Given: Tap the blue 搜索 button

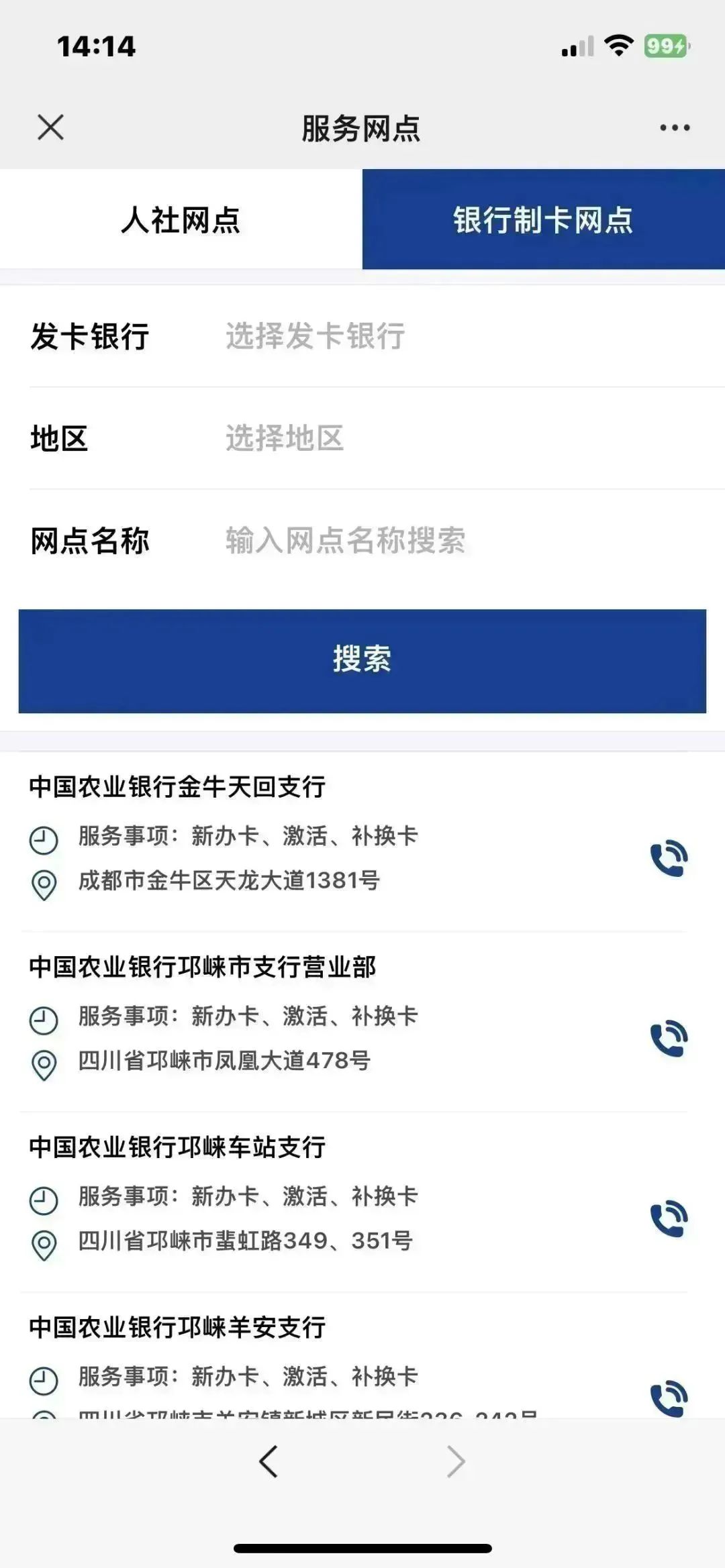Looking at the screenshot, I should click(x=362, y=661).
